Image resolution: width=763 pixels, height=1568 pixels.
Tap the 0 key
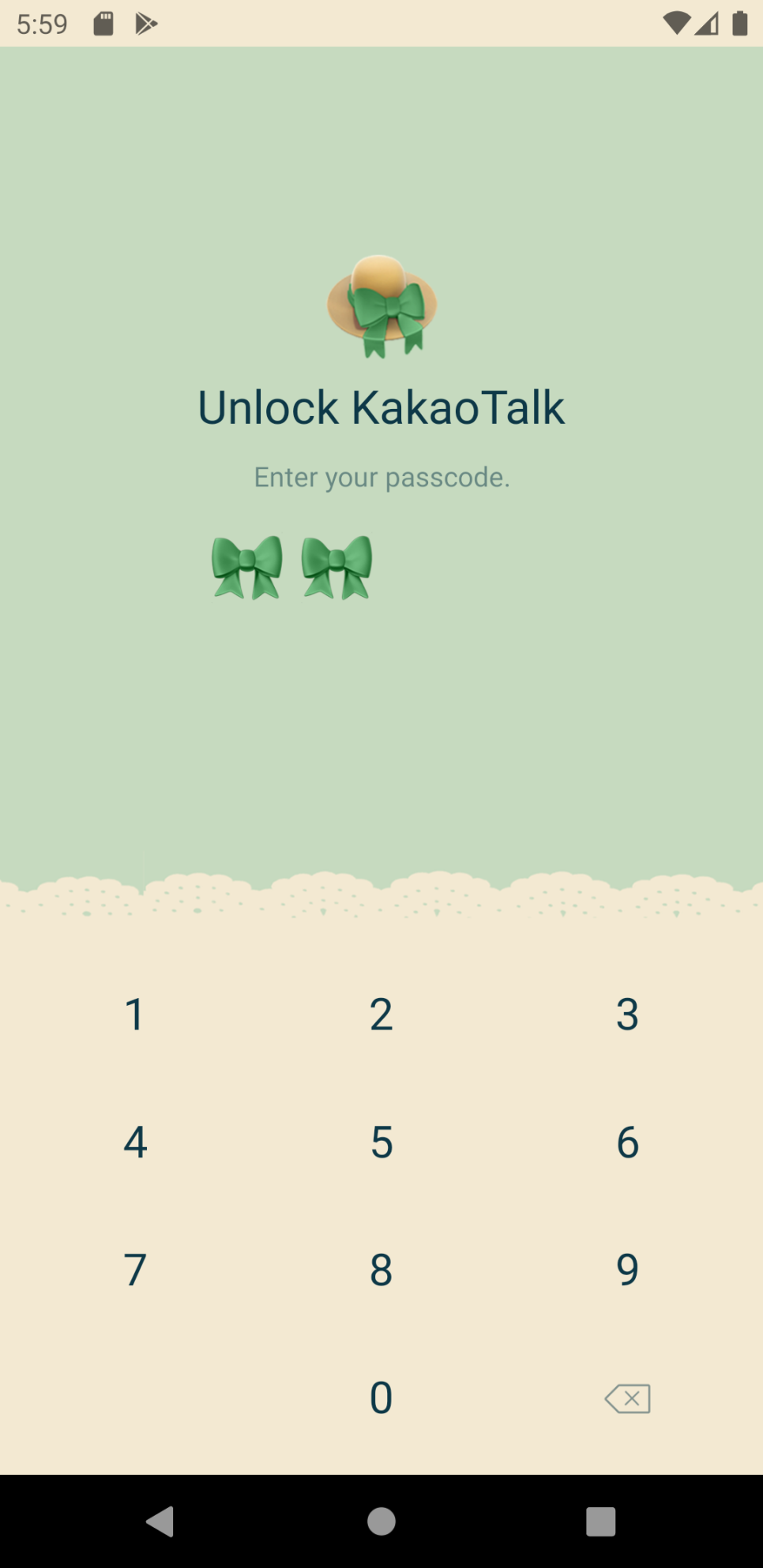point(381,1397)
